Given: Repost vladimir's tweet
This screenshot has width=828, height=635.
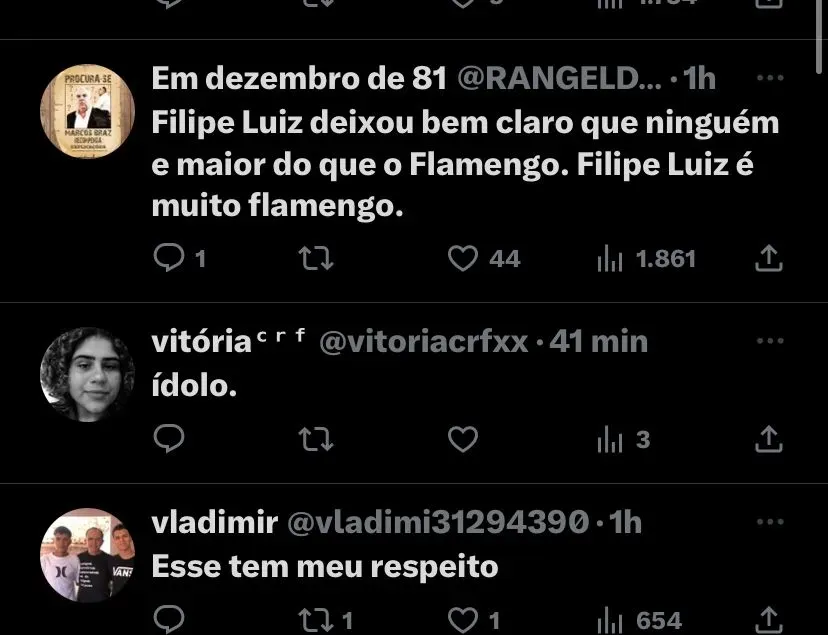Looking at the screenshot, I should pyautogui.click(x=316, y=619).
